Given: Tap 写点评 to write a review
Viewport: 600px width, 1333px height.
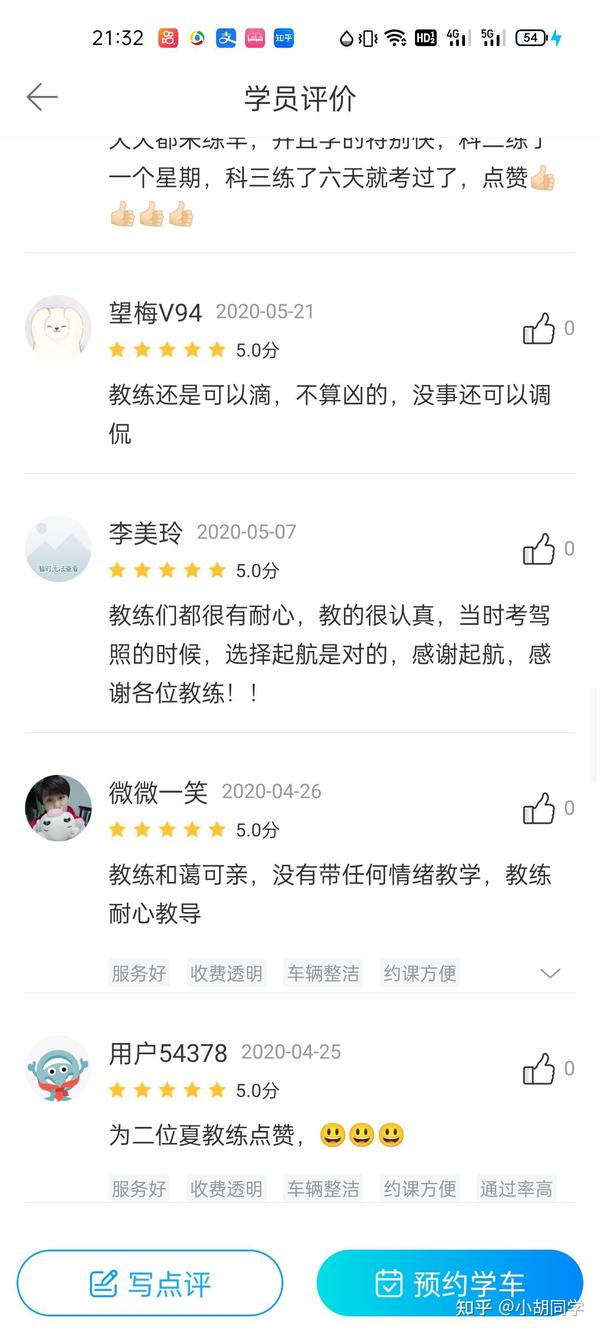Looking at the screenshot, I should (x=150, y=1283).
